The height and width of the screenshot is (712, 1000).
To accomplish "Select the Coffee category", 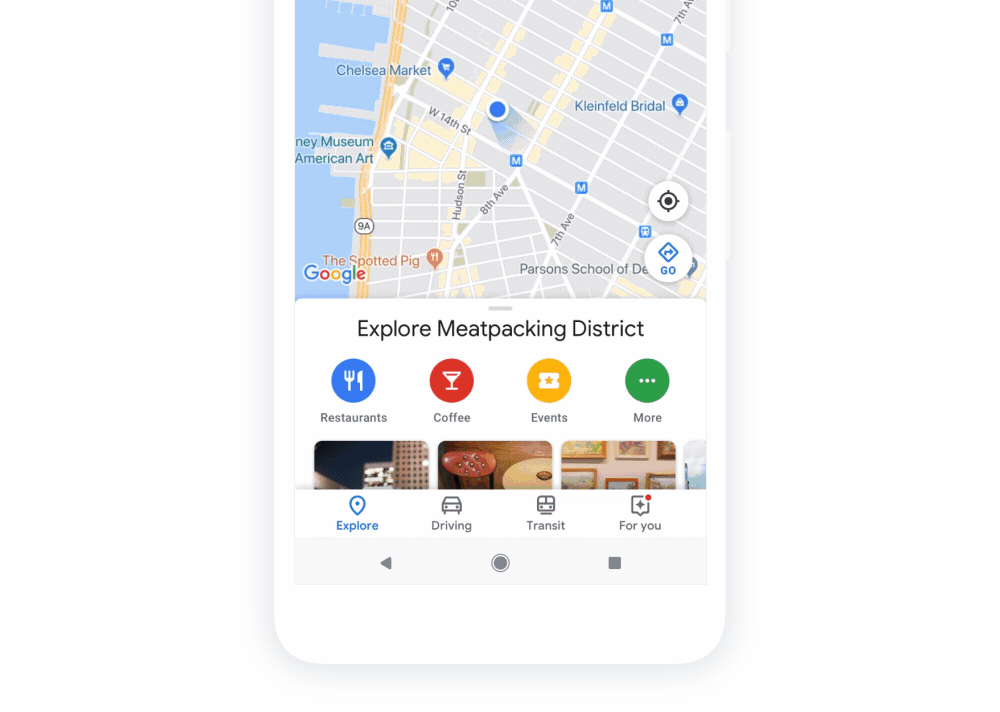I will [x=451, y=381].
